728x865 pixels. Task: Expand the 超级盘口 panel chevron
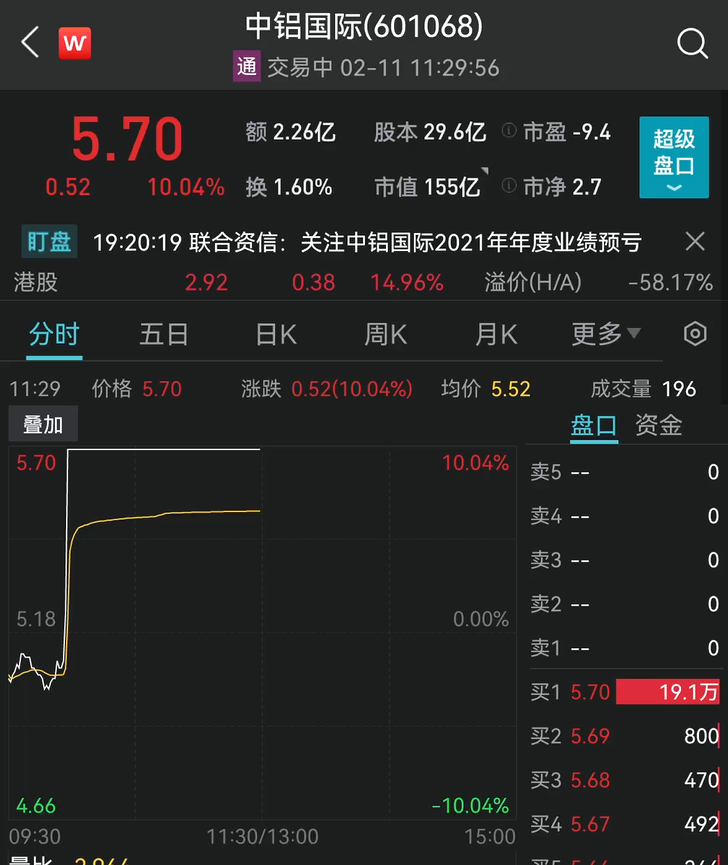coord(674,188)
